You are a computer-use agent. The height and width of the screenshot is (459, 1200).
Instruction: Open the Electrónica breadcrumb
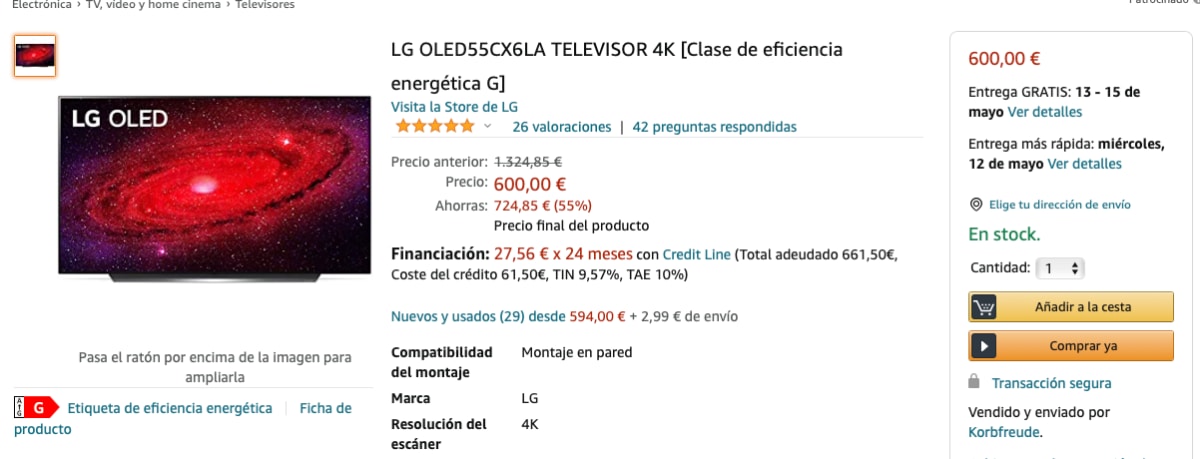[x=41, y=5]
